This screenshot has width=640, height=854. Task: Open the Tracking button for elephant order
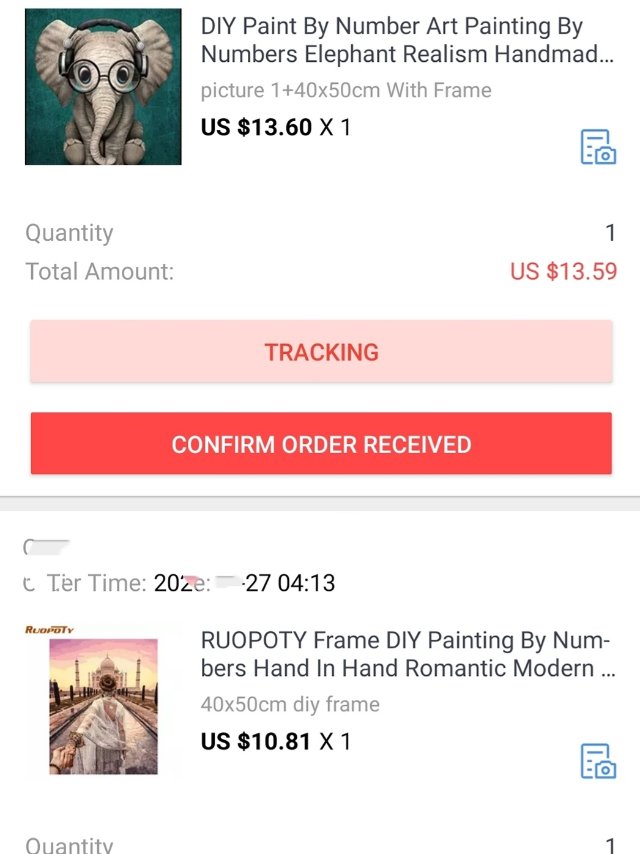321,352
